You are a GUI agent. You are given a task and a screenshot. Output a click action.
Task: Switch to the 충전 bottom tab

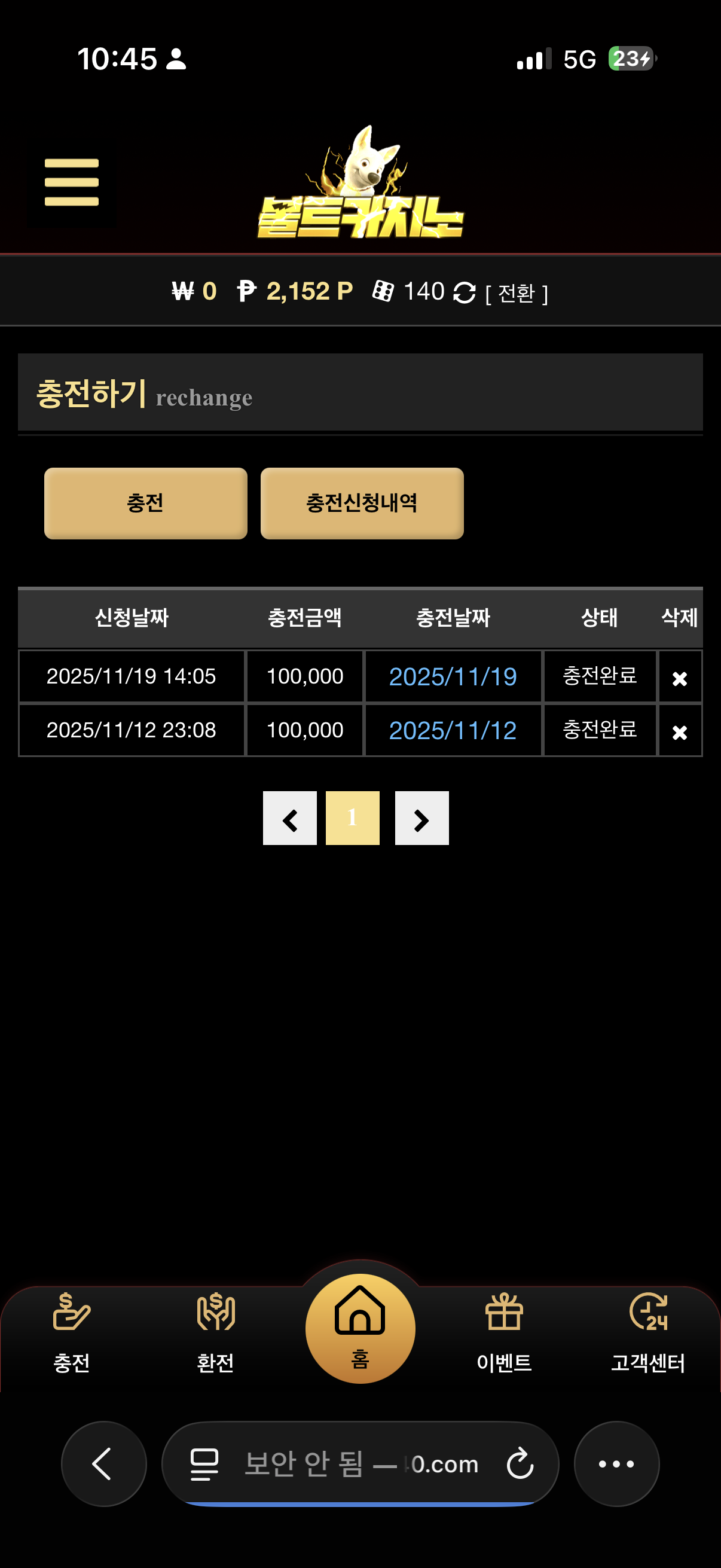click(x=72, y=1333)
